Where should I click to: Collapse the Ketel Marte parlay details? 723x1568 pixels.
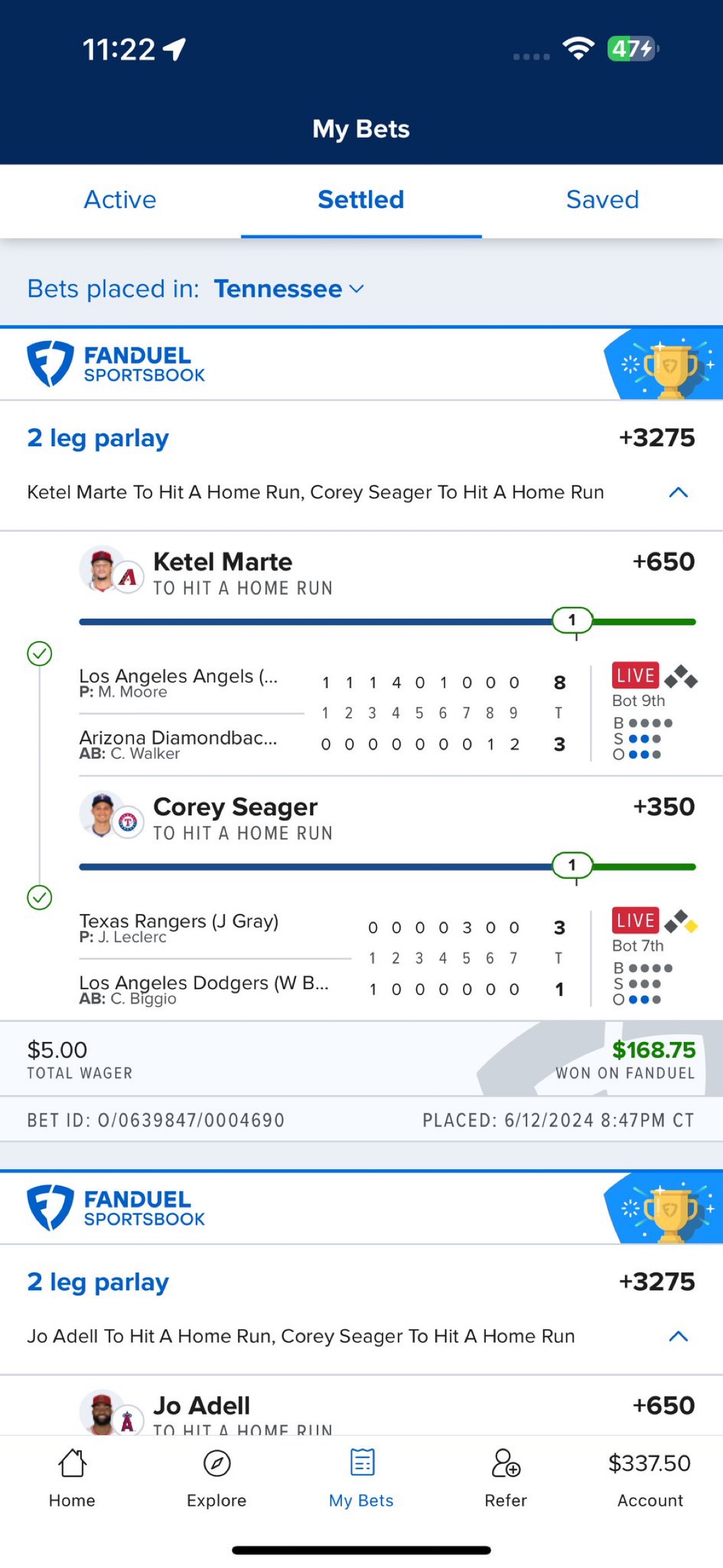[678, 493]
